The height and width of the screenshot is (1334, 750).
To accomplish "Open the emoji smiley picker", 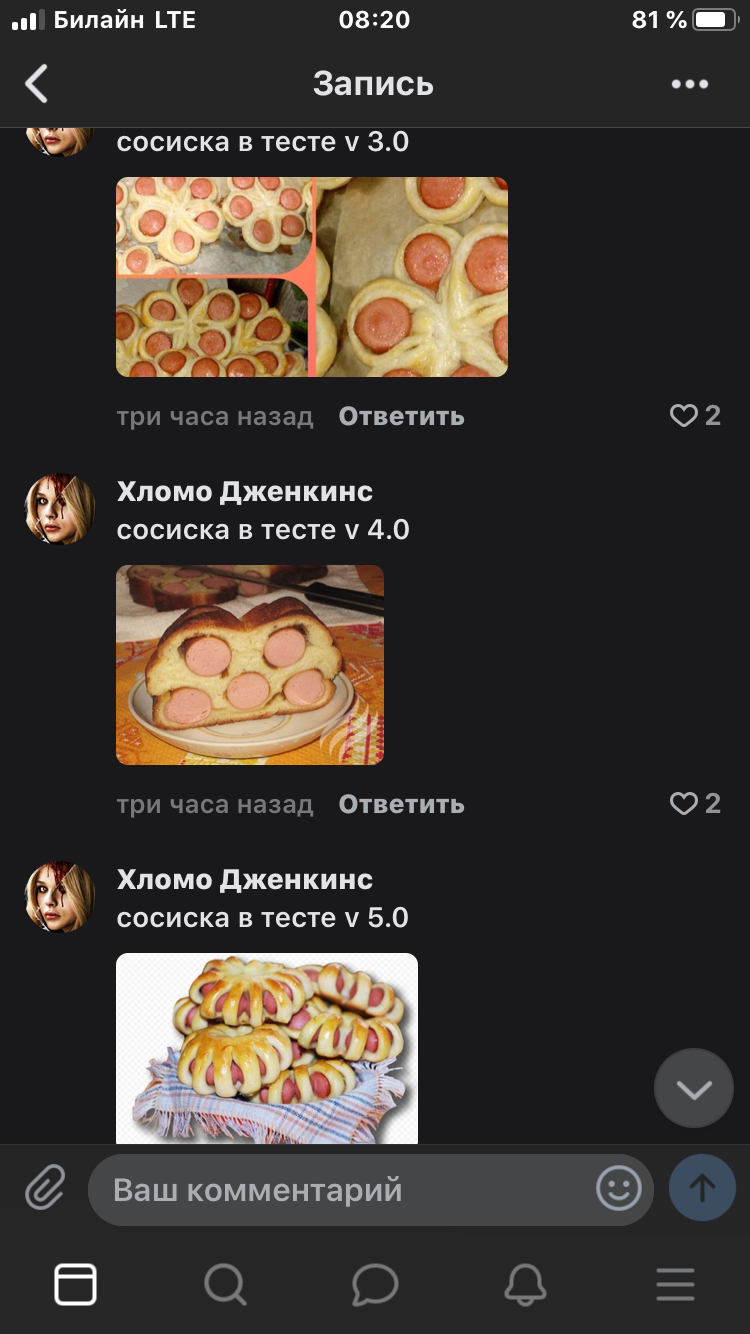I will (619, 1189).
